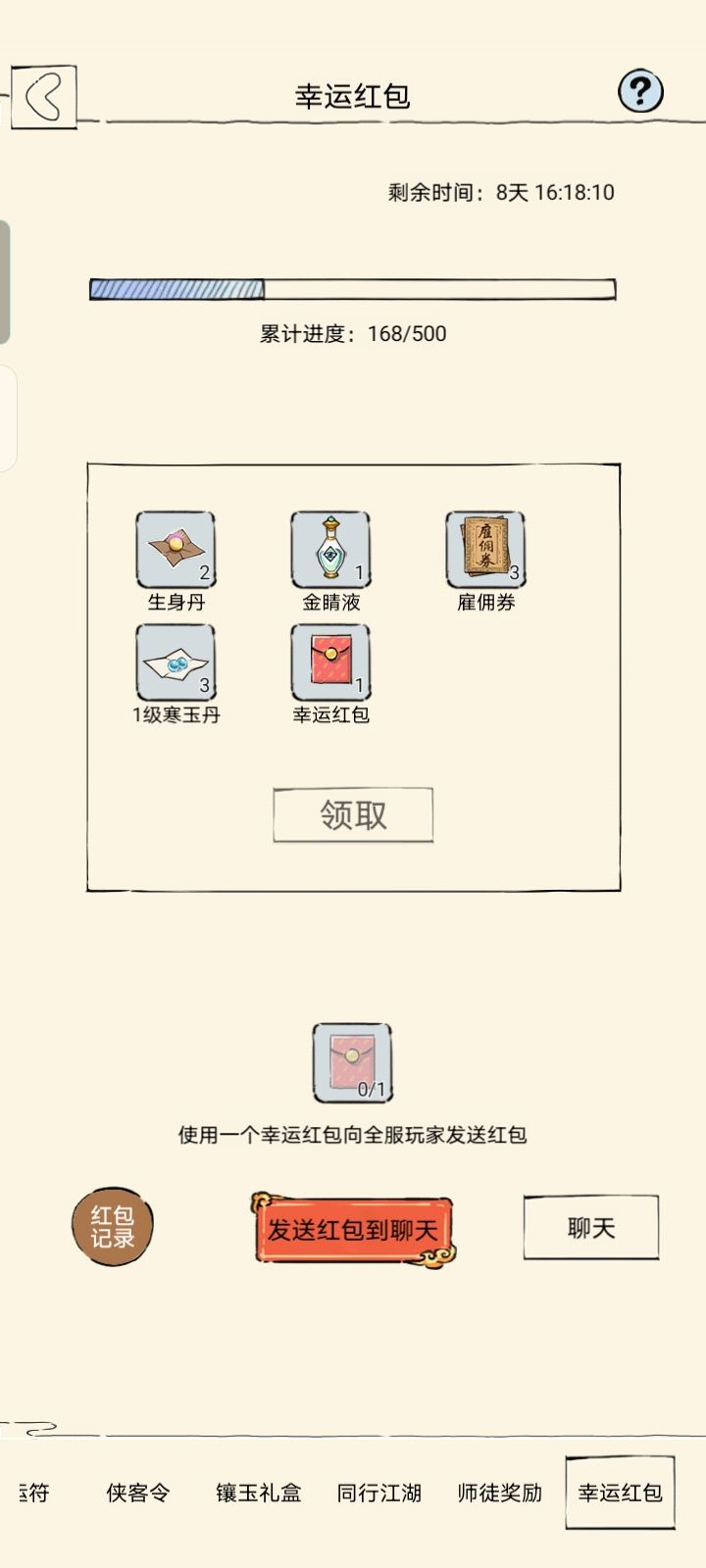Open the help question mark icon
The width and height of the screenshot is (706, 1568).
point(639,91)
